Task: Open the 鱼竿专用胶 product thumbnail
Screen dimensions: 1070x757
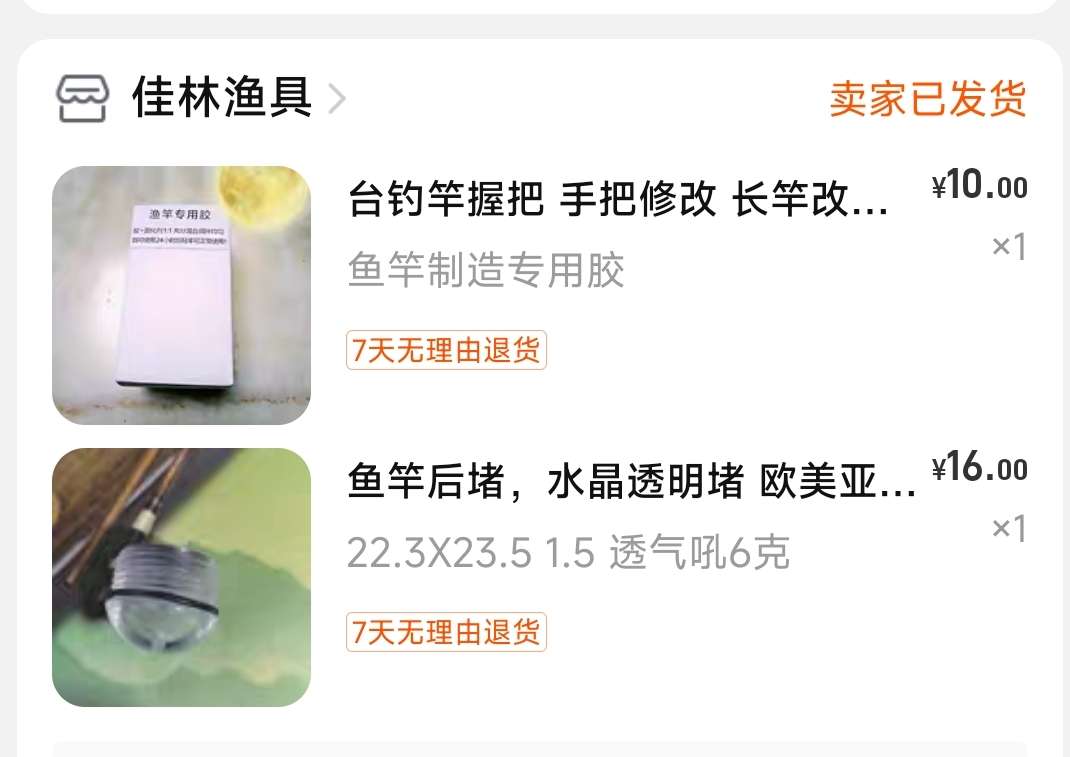Action: coord(181,295)
